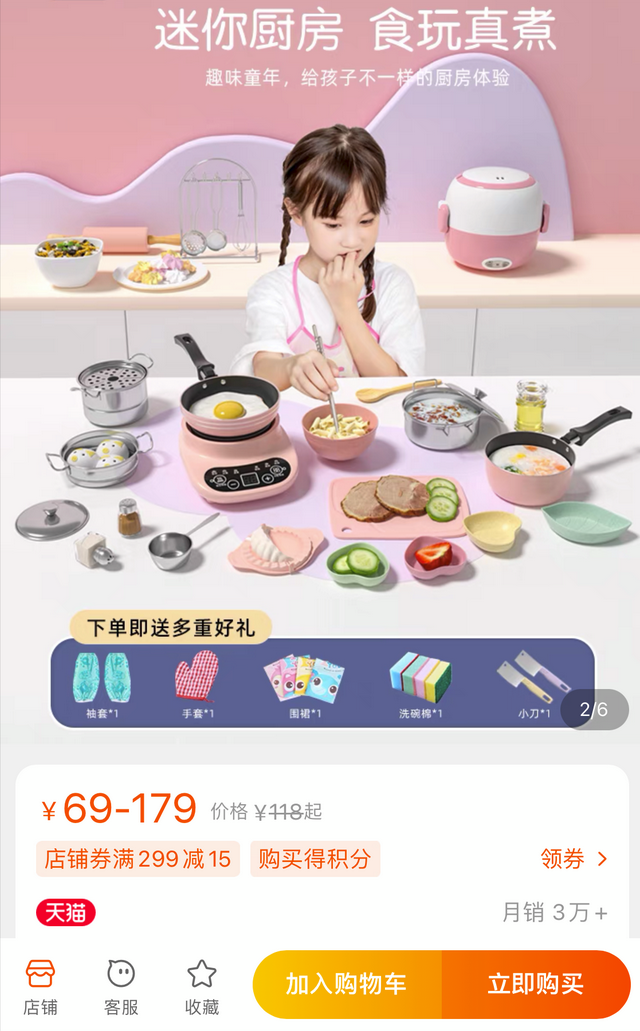Open the 店铺 store page
This screenshot has width=640, height=1031.
click(40, 985)
